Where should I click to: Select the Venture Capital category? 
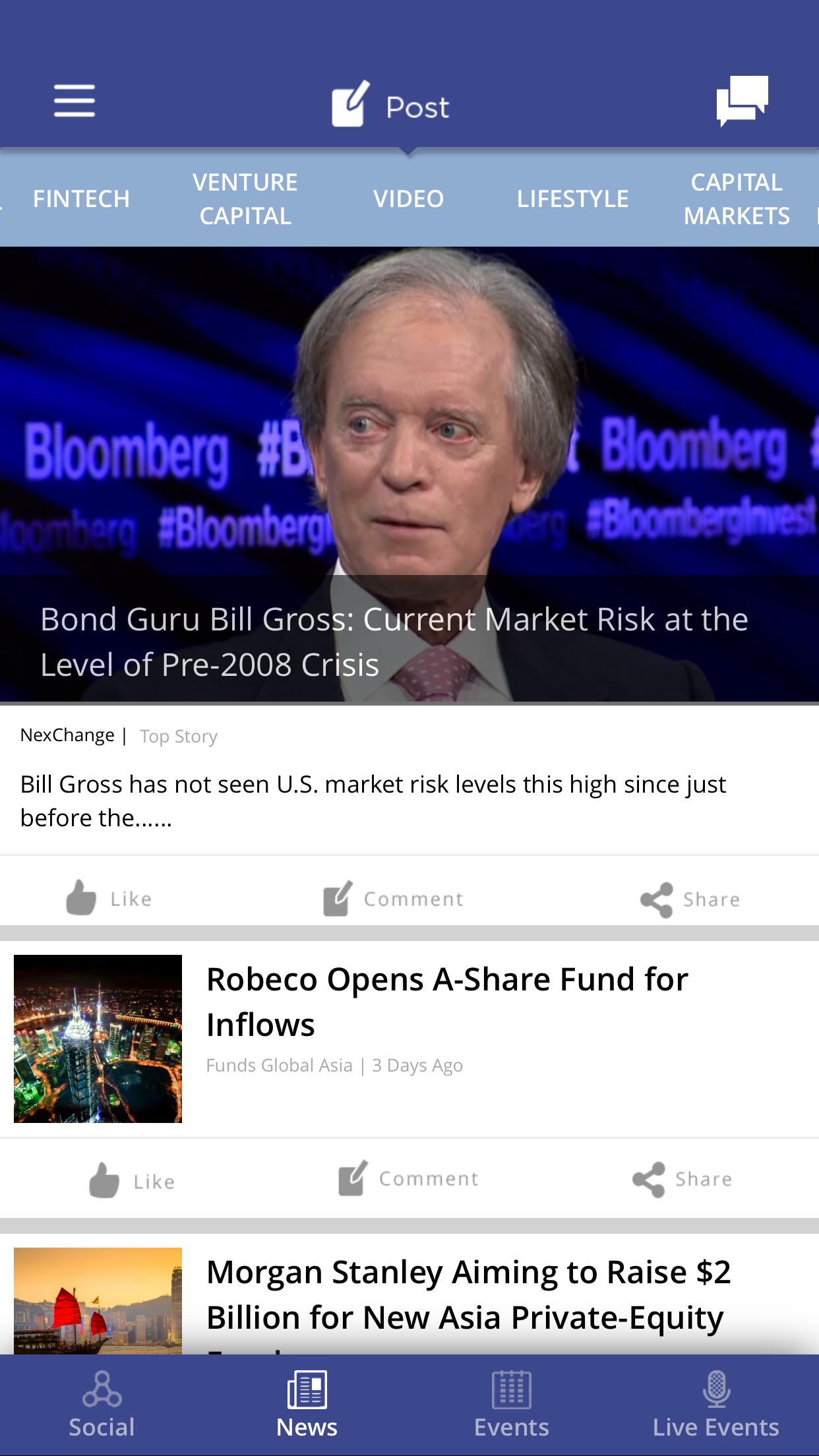pyautogui.click(x=245, y=198)
